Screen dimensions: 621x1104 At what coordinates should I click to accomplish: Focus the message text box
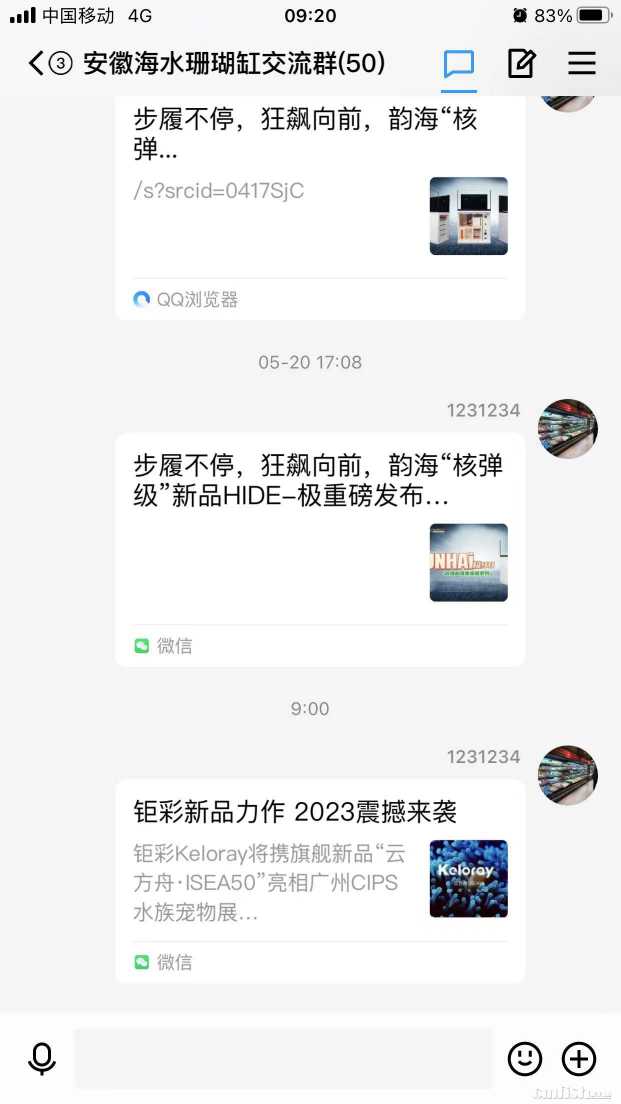[x=283, y=1058]
